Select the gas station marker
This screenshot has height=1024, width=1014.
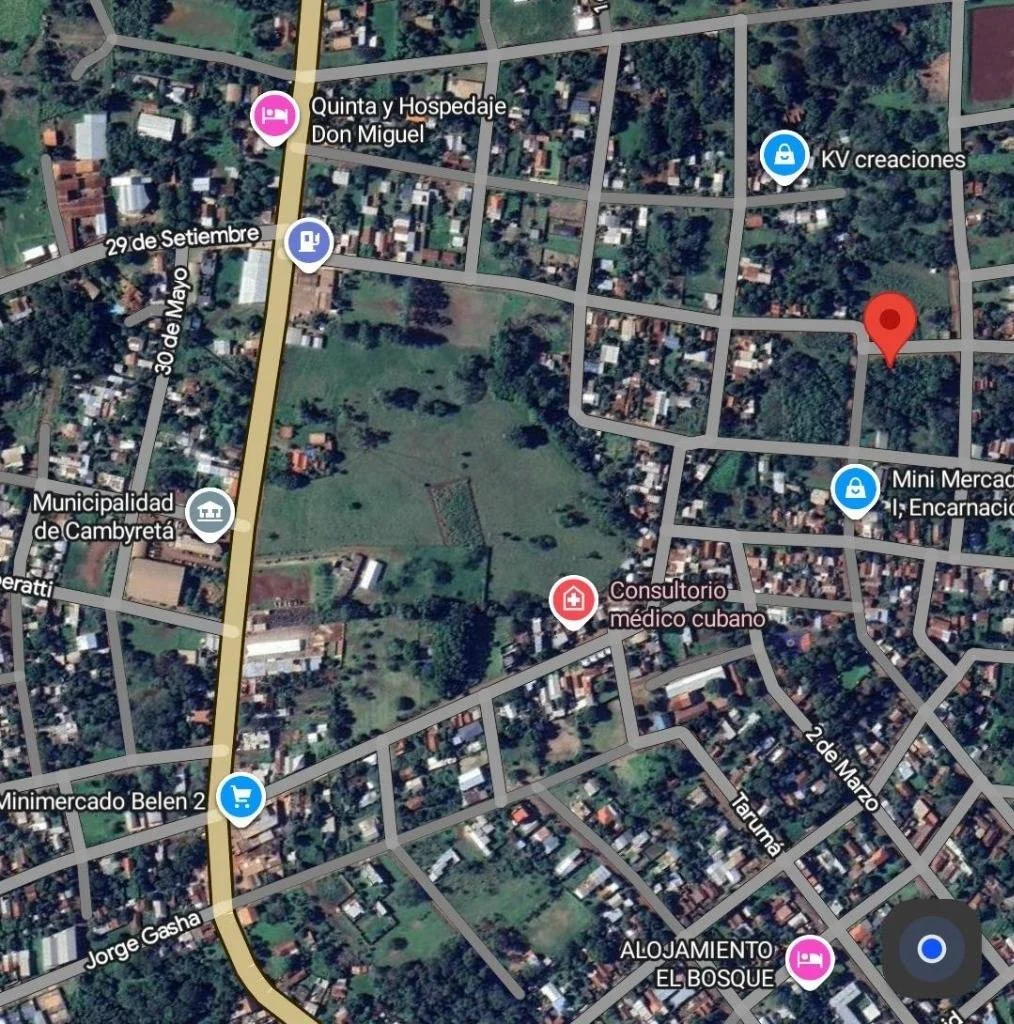pyautogui.click(x=309, y=242)
